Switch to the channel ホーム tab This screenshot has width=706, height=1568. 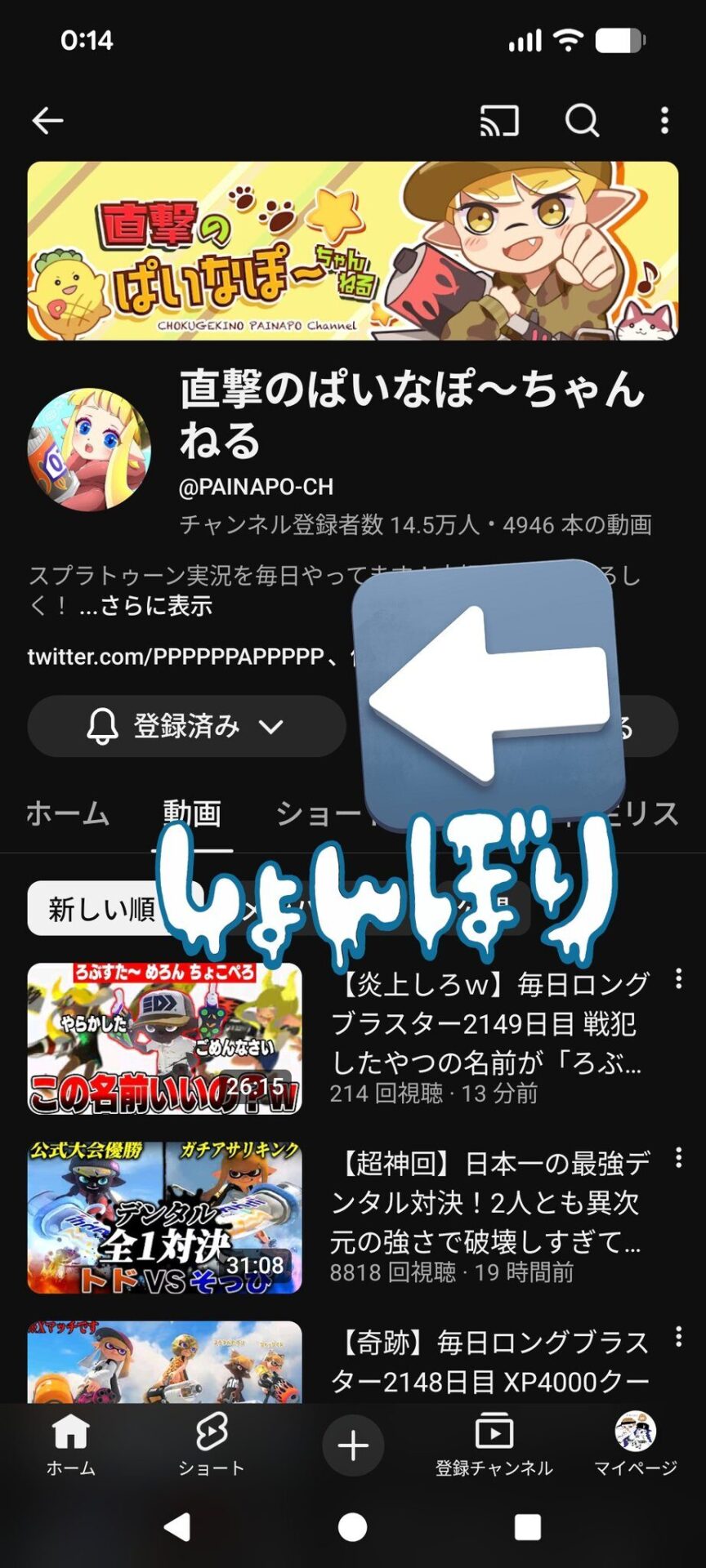(x=68, y=813)
